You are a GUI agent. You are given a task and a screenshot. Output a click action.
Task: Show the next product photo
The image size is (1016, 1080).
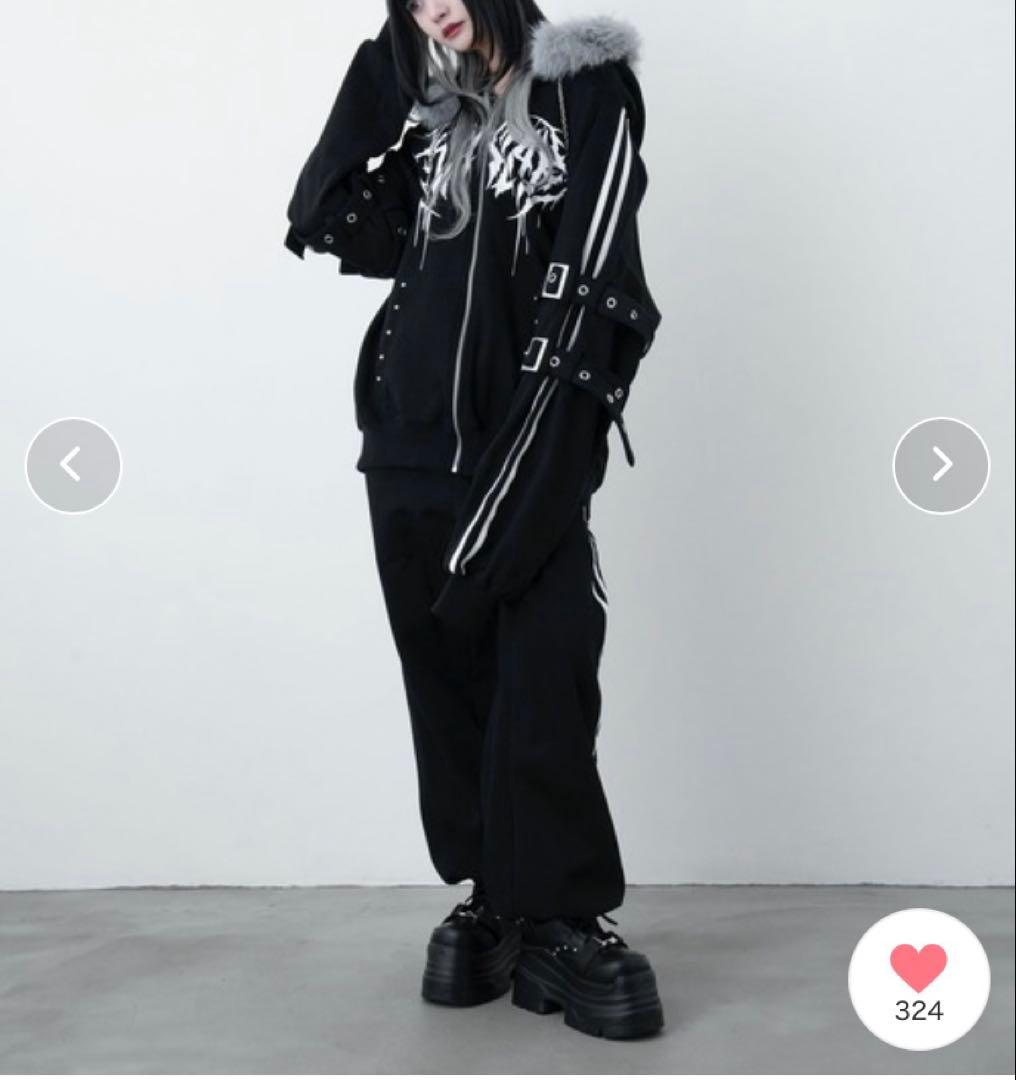(x=940, y=465)
